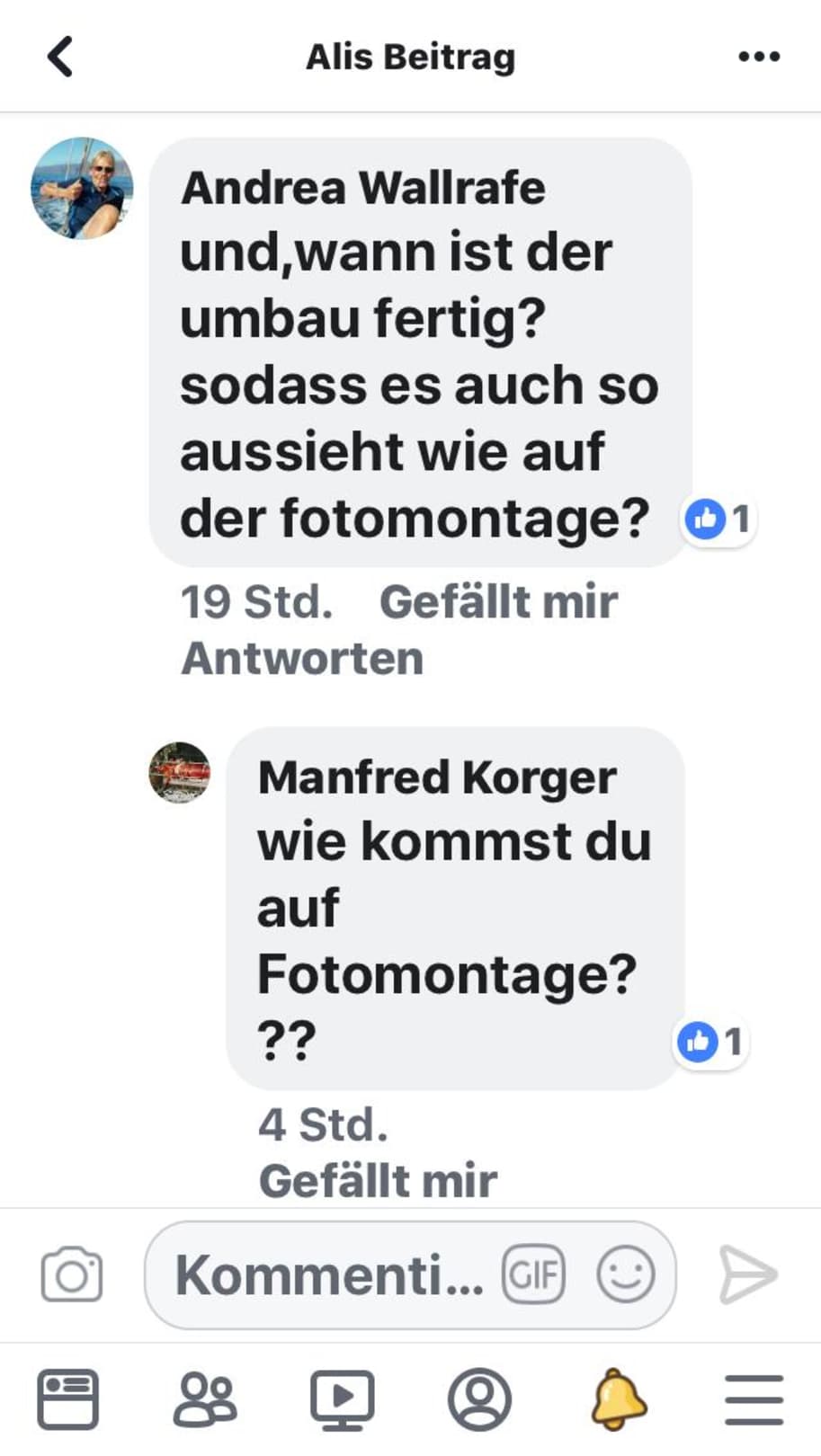Reply to Andrea Wallrafe's comment

(302, 658)
